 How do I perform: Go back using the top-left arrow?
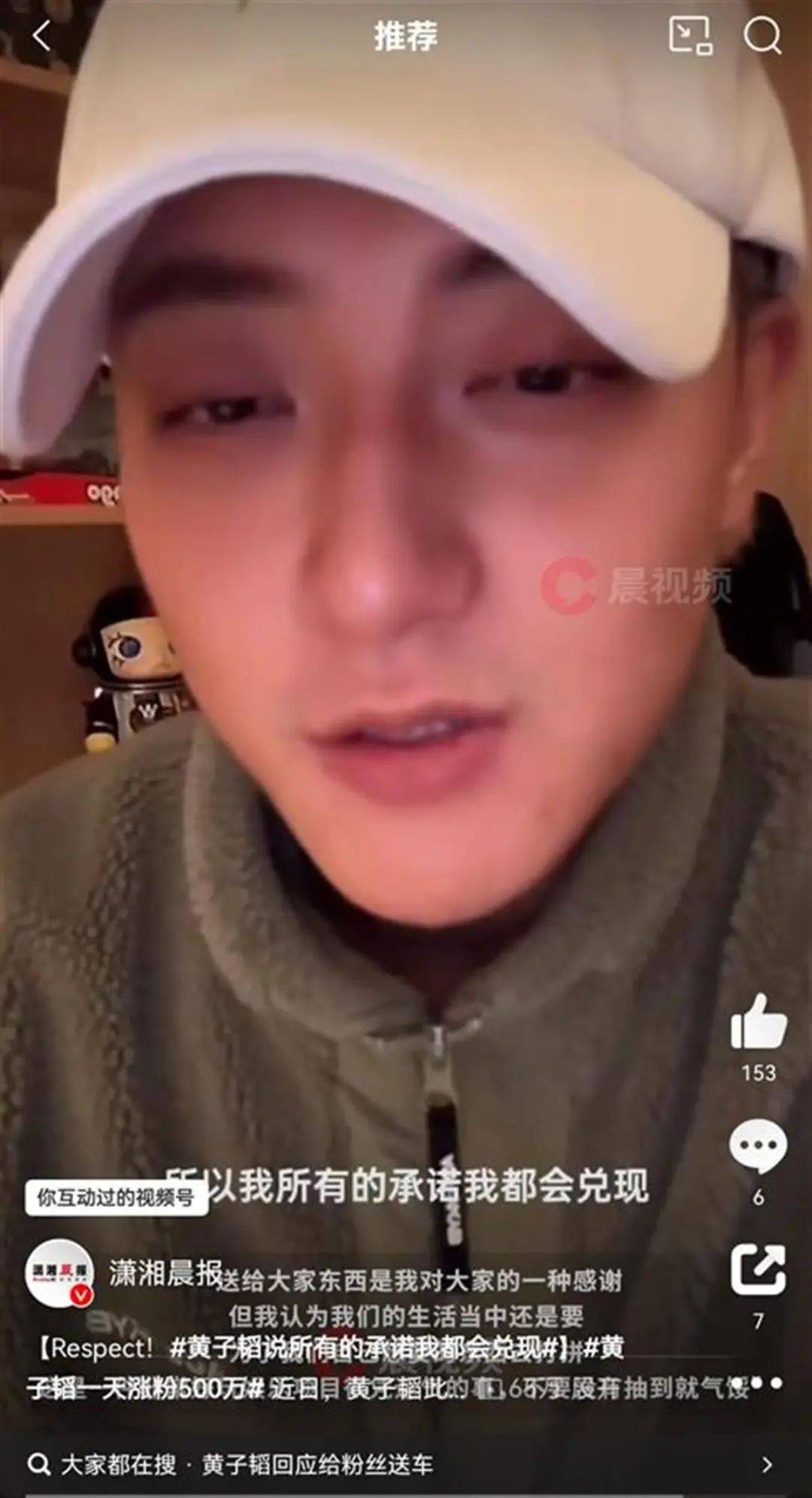tap(41, 36)
